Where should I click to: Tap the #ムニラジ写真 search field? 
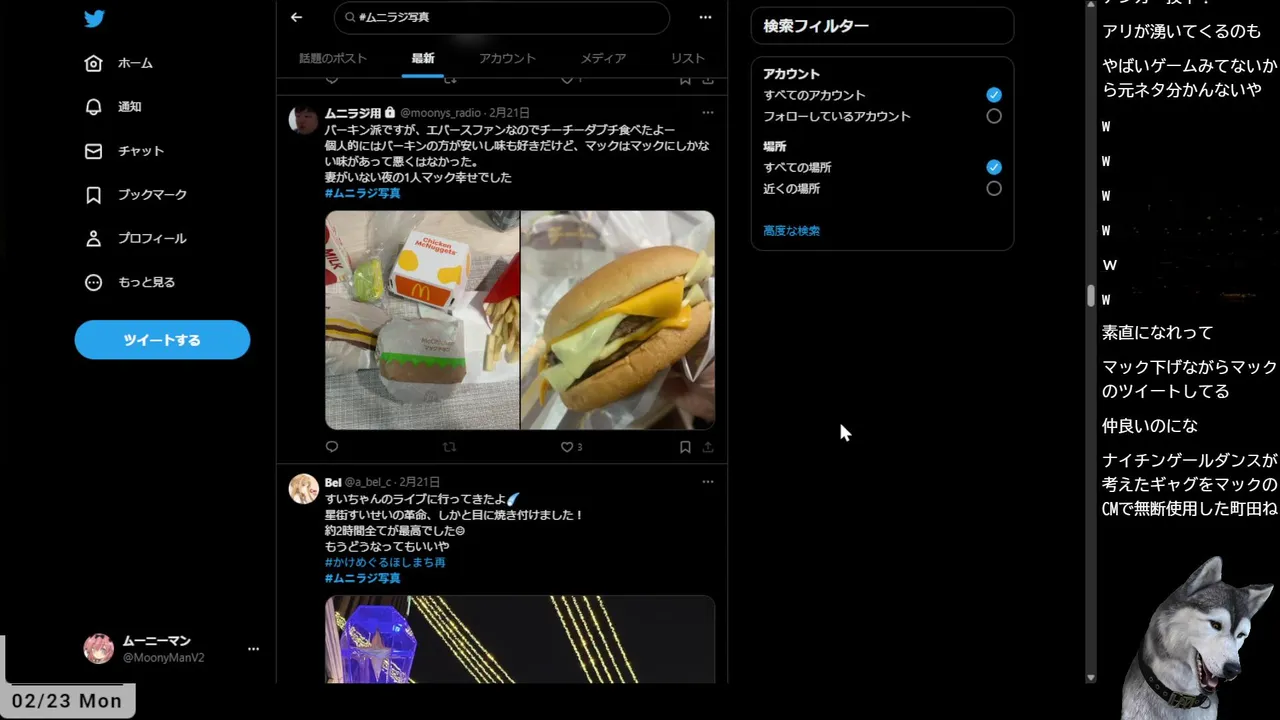tap(500, 17)
